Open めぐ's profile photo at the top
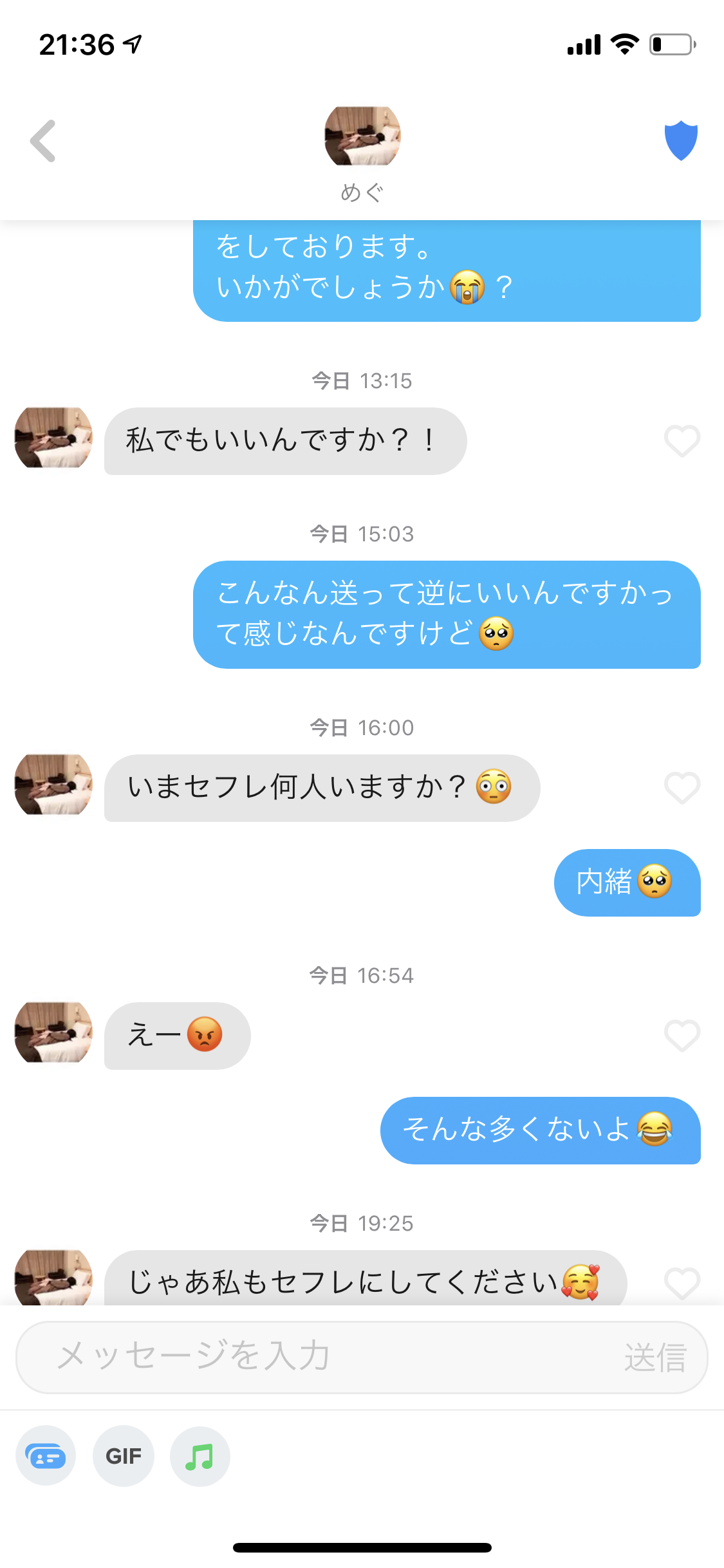724x1568 pixels. [x=362, y=136]
